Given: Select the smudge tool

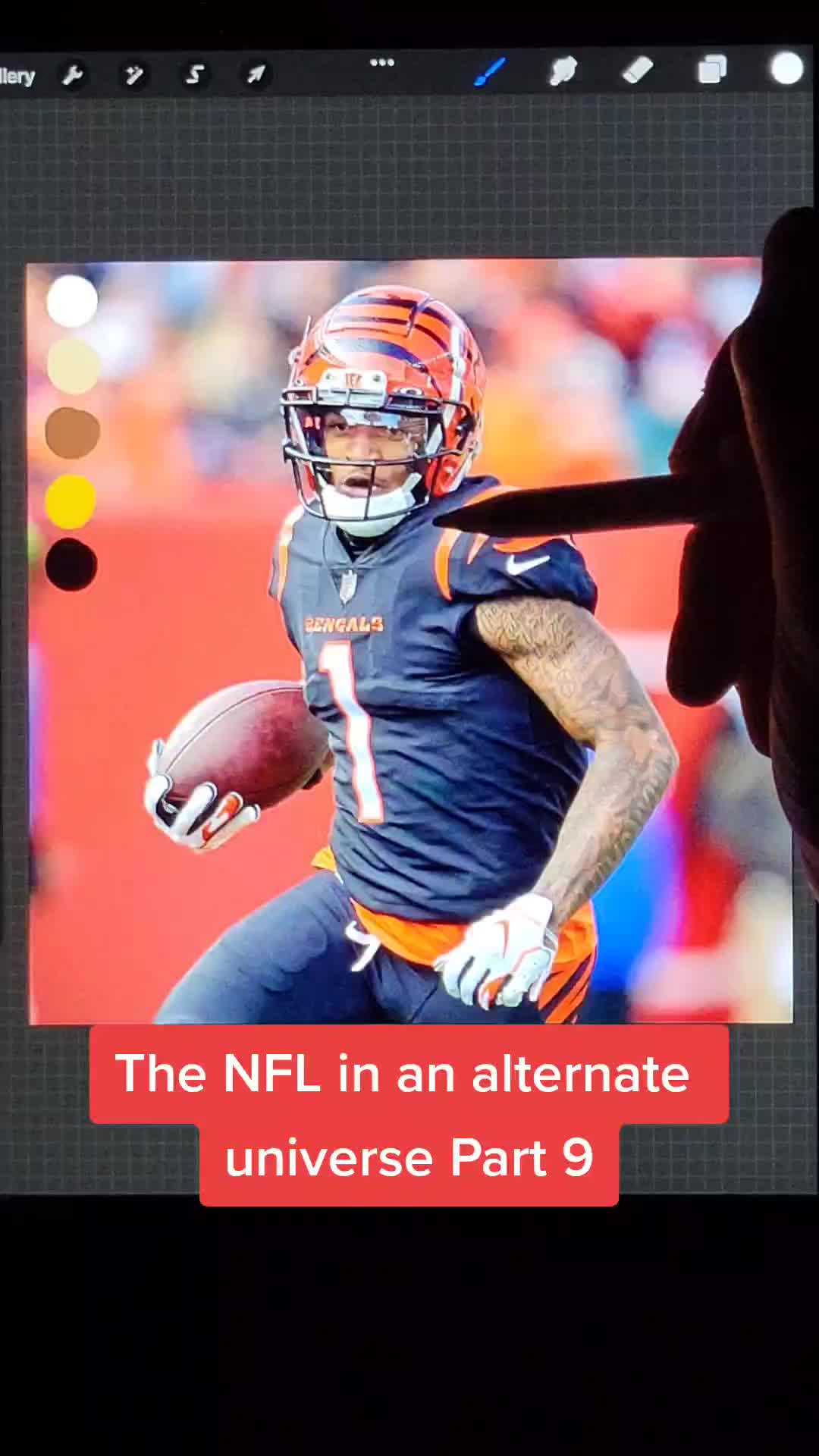Looking at the screenshot, I should [x=563, y=71].
